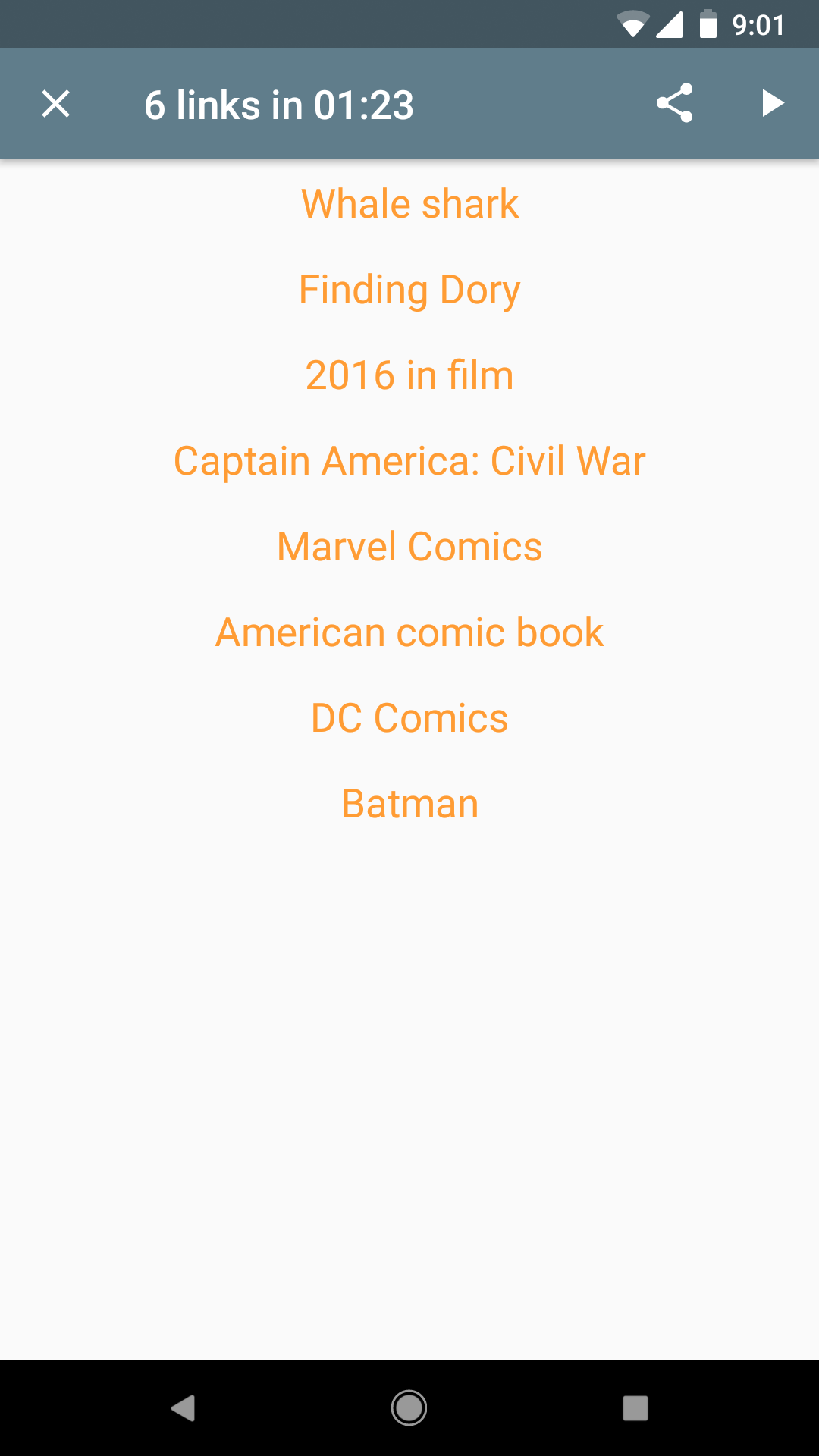Open the DC Comics link

point(409,718)
